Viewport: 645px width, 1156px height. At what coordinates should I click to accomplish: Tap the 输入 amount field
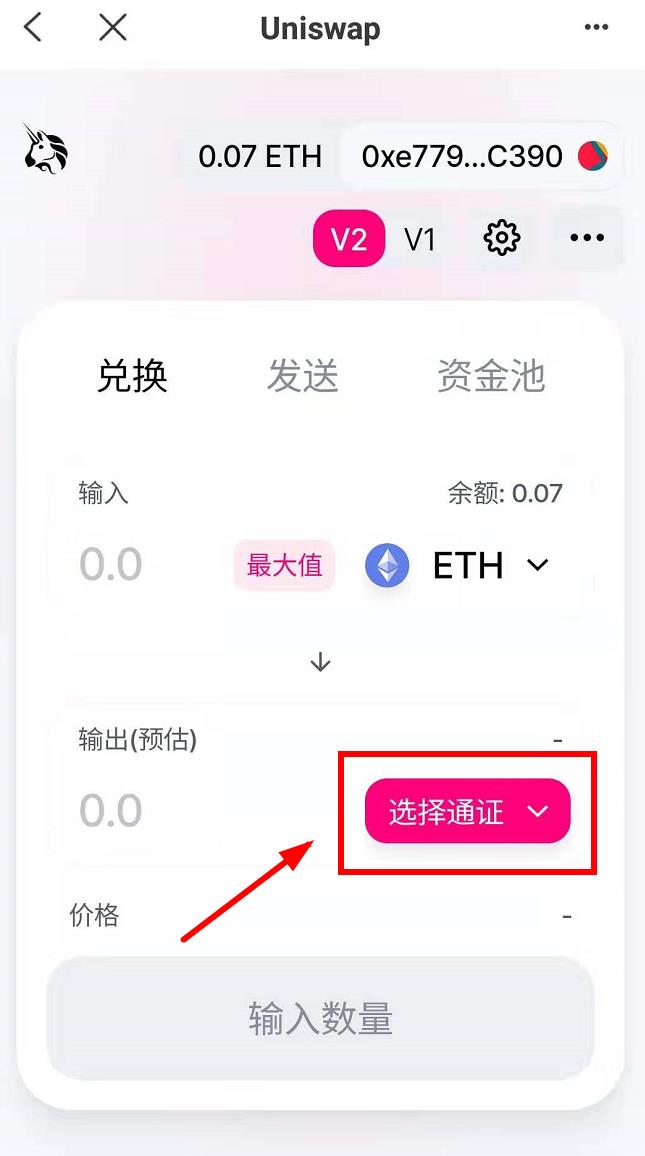click(140, 565)
